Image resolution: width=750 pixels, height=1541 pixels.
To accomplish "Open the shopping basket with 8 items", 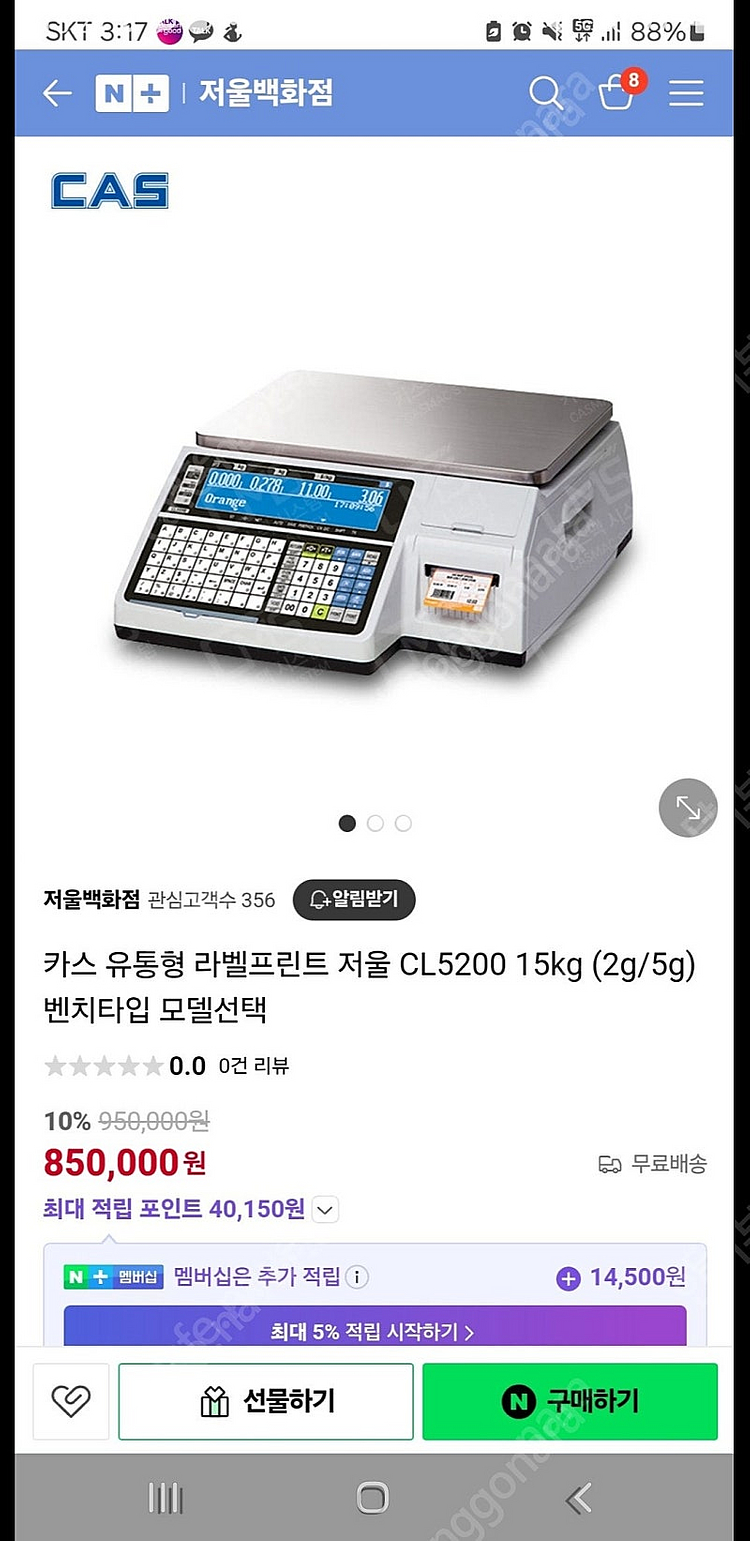I will 617,93.
